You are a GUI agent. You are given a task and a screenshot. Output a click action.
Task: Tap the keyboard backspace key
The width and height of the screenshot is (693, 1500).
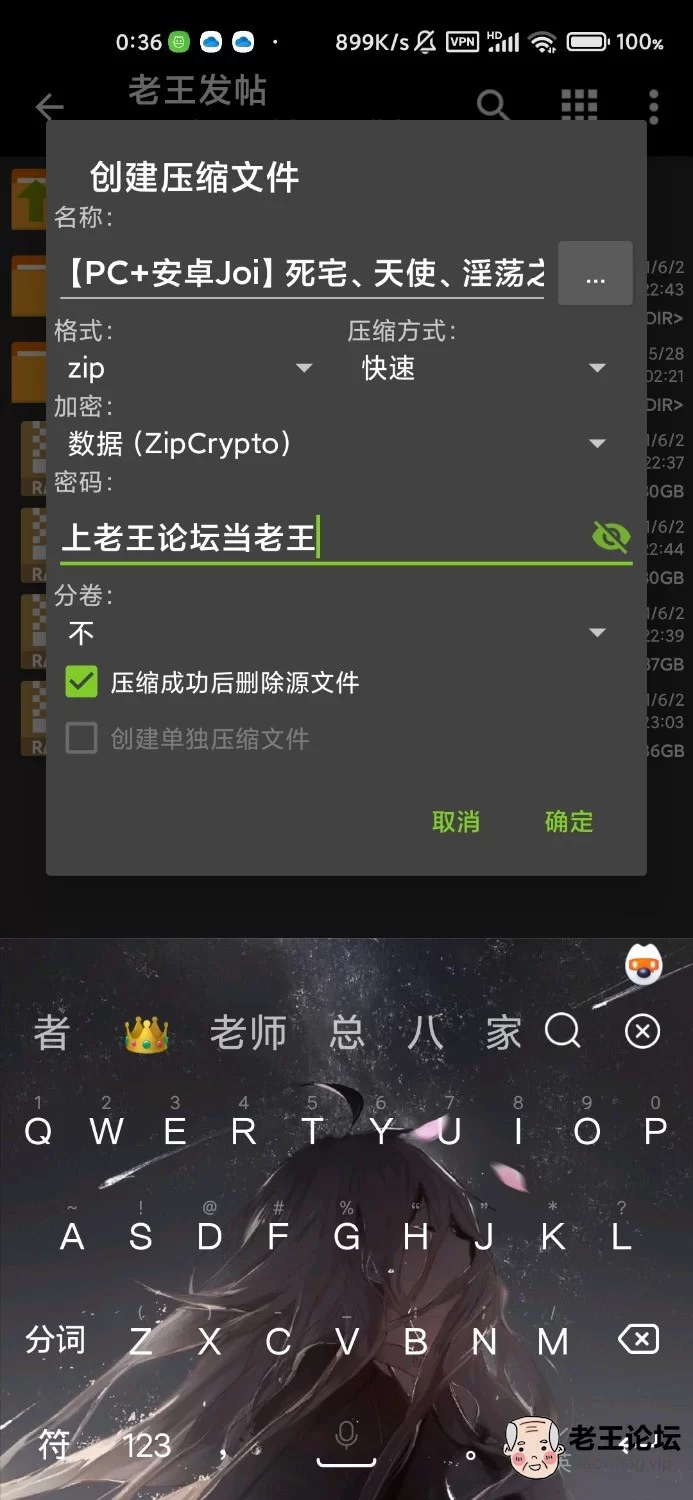coord(637,1339)
